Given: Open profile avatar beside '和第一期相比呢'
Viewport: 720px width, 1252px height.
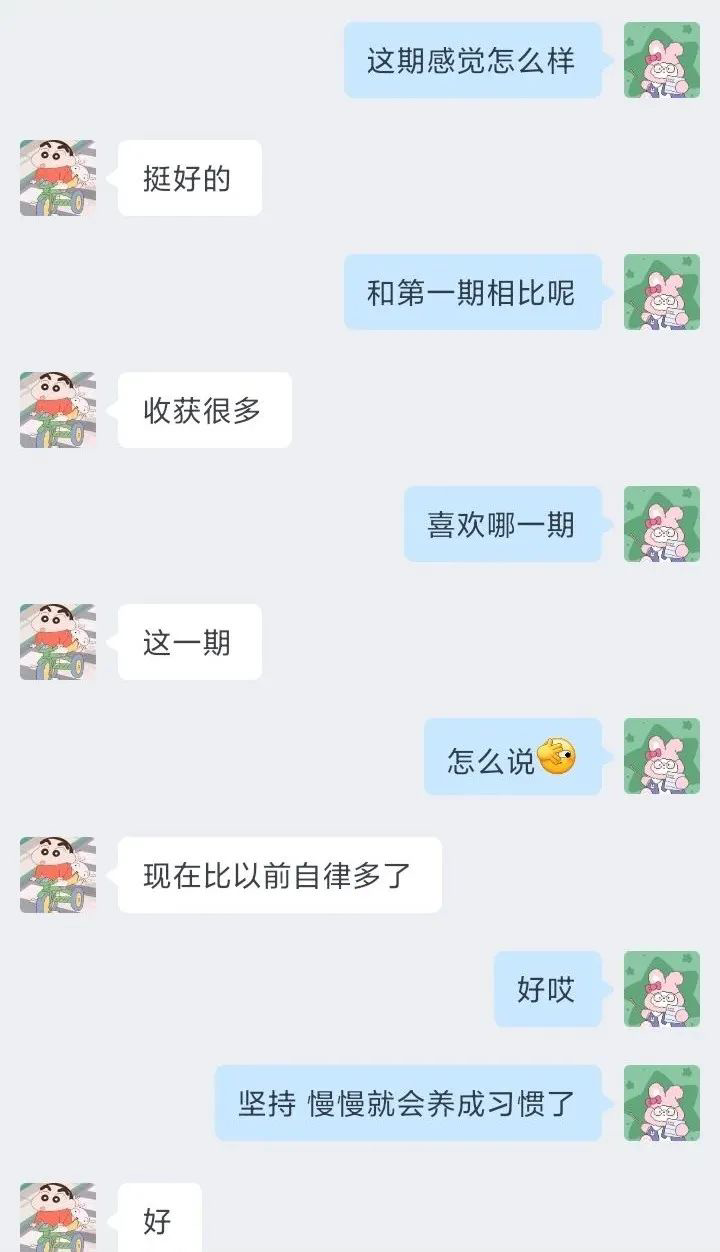Looking at the screenshot, I should (x=661, y=292).
